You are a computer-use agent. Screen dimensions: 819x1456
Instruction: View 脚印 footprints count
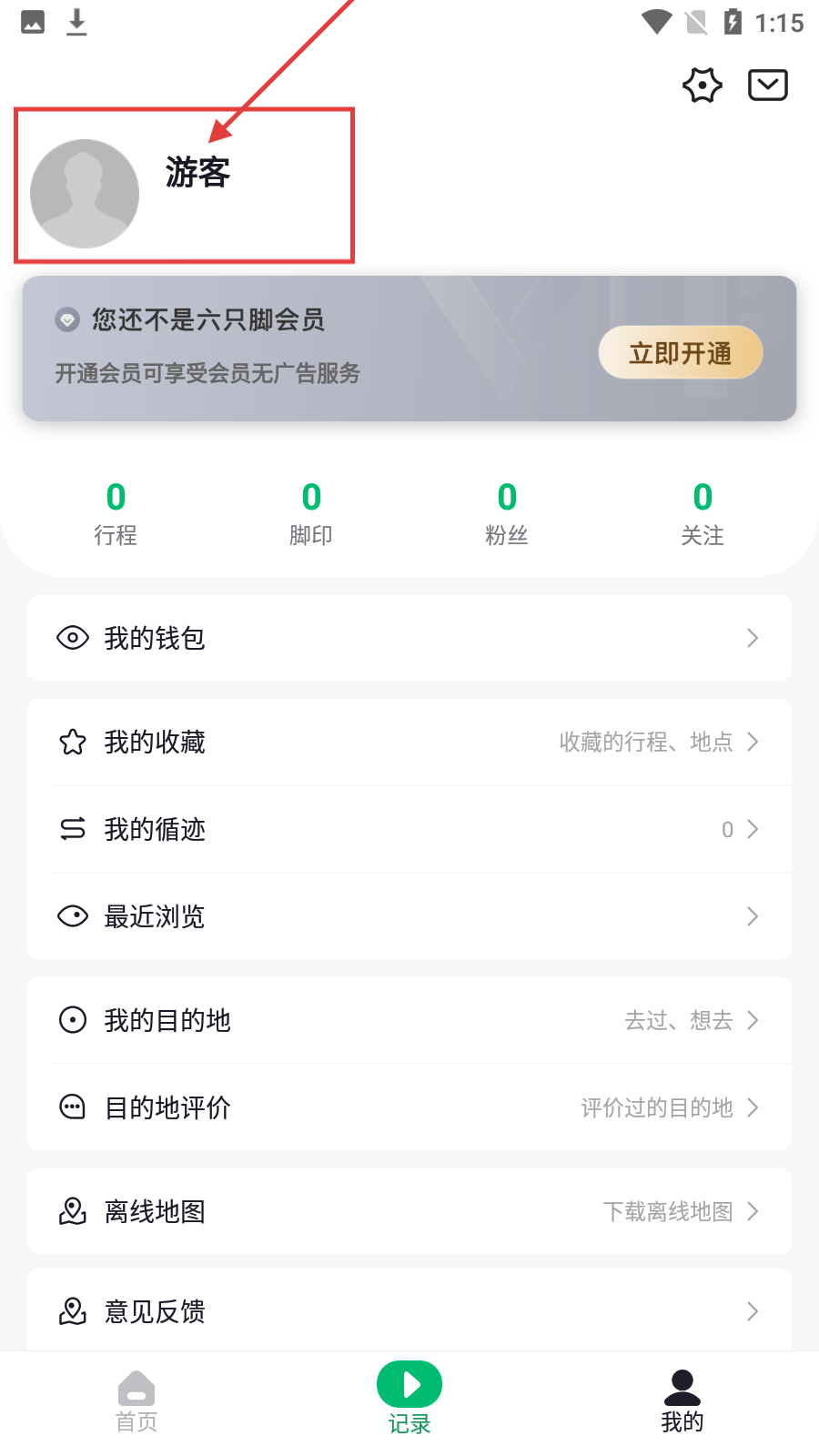click(x=311, y=513)
